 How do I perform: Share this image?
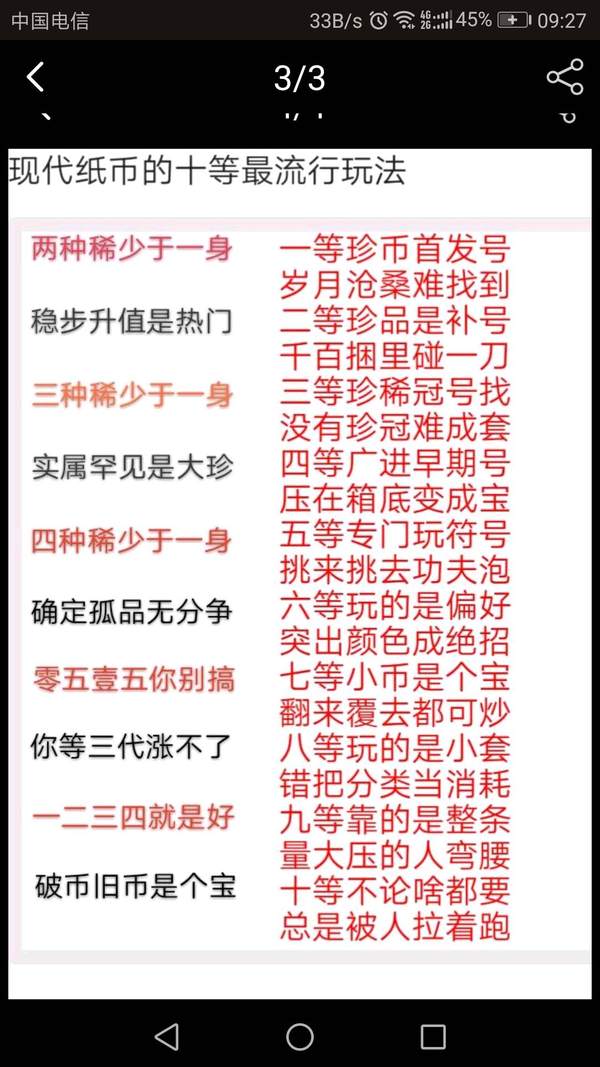tap(564, 77)
